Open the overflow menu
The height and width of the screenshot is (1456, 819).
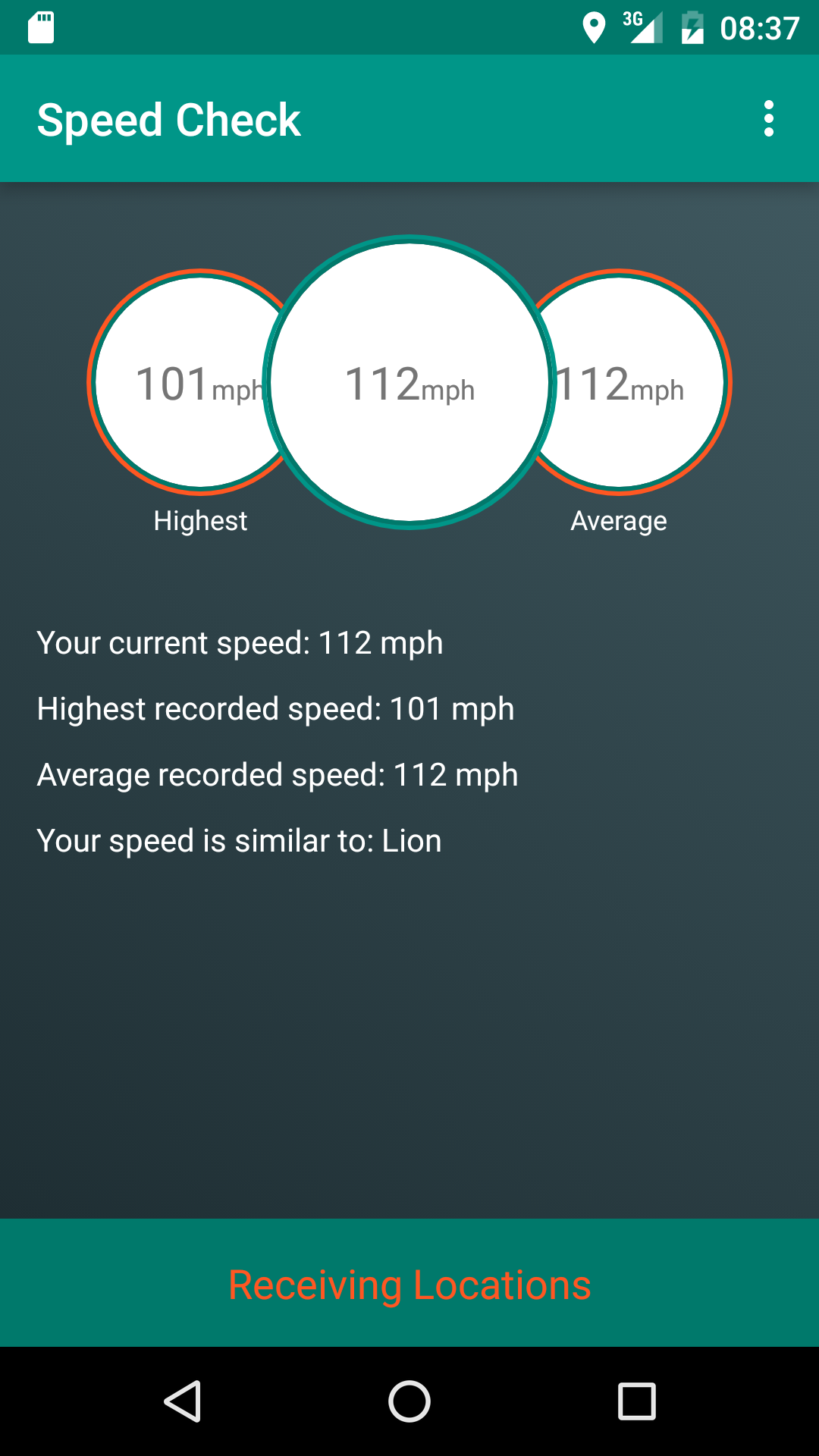[769, 119]
